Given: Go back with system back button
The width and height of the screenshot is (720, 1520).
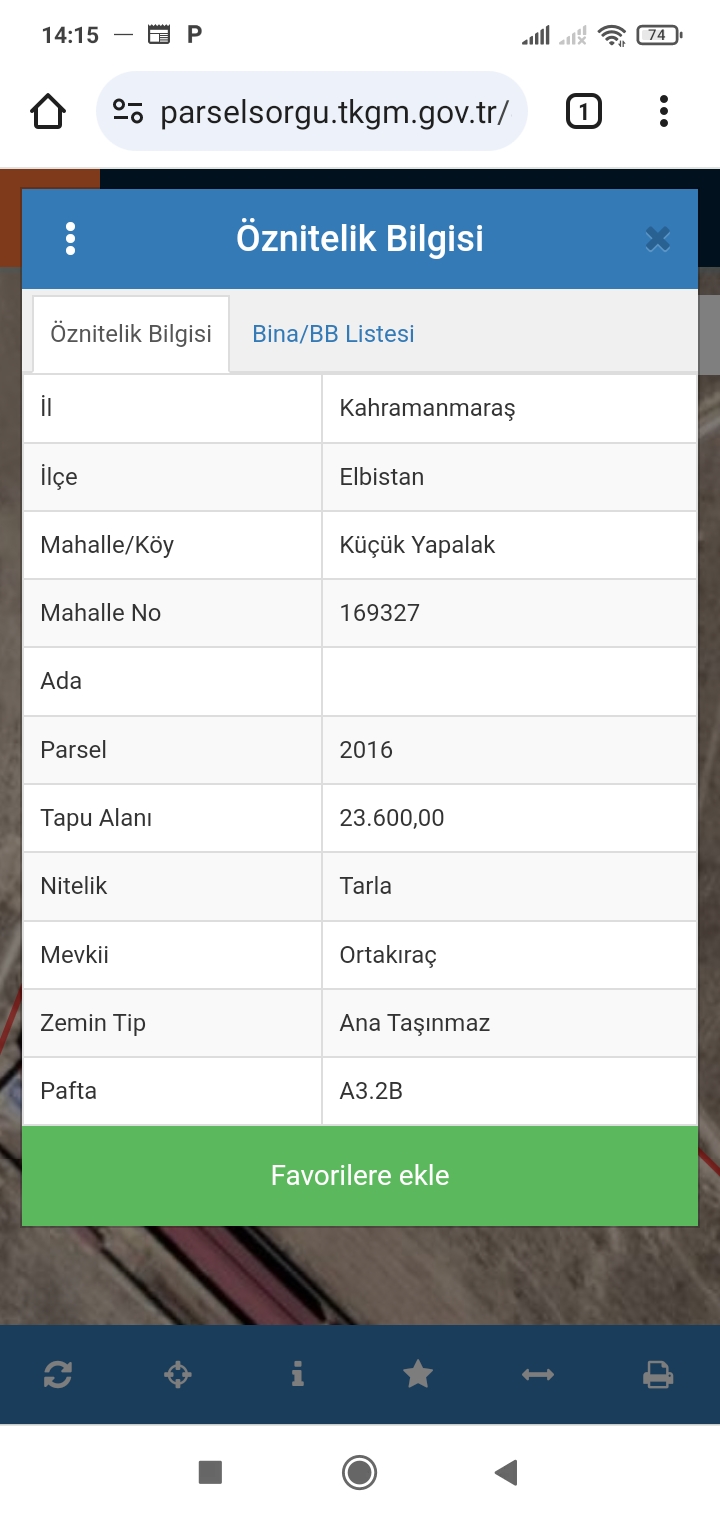Looking at the screenshot, I should (x=506, y=1472).
